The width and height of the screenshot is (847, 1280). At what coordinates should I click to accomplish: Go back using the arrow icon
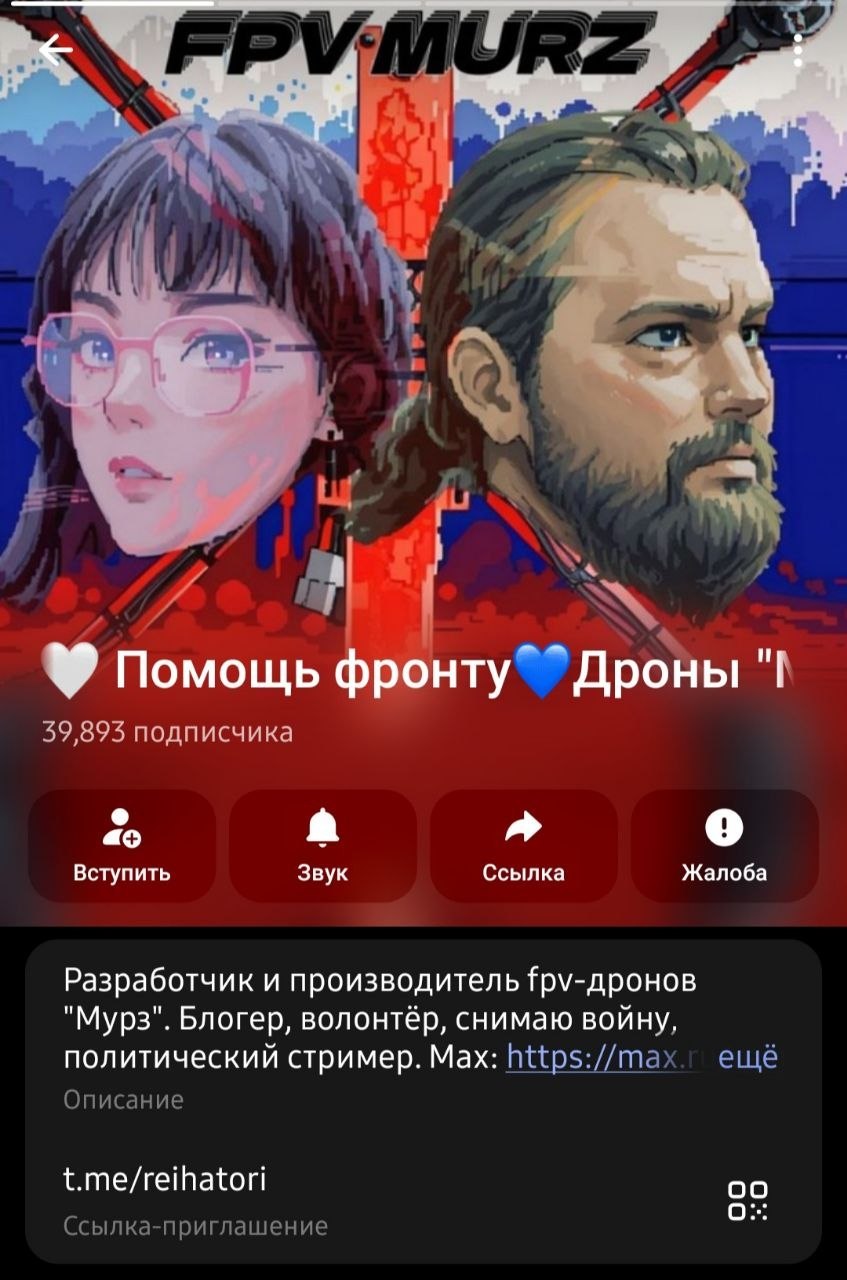click(57, 47)
